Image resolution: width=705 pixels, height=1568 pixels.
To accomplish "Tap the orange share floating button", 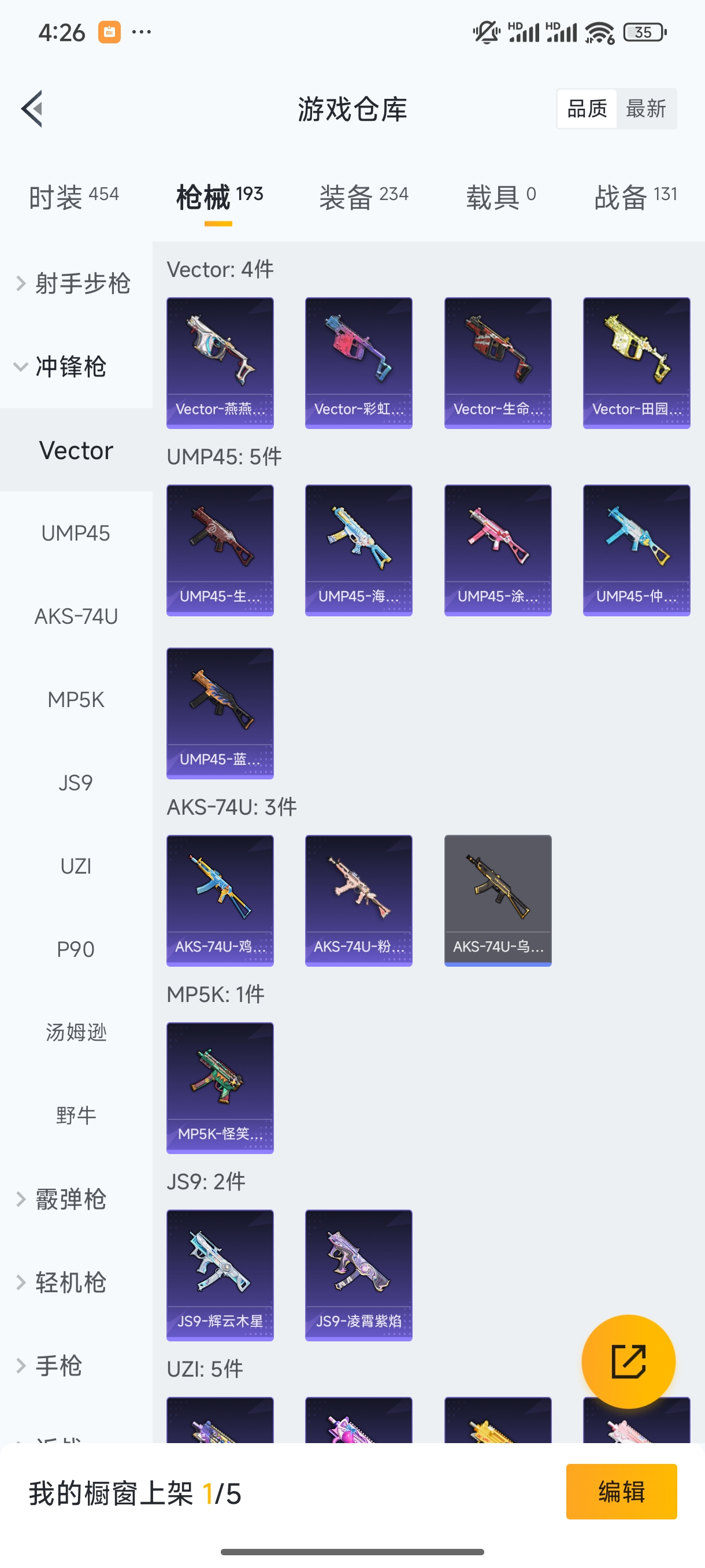I will [628, 1361].
